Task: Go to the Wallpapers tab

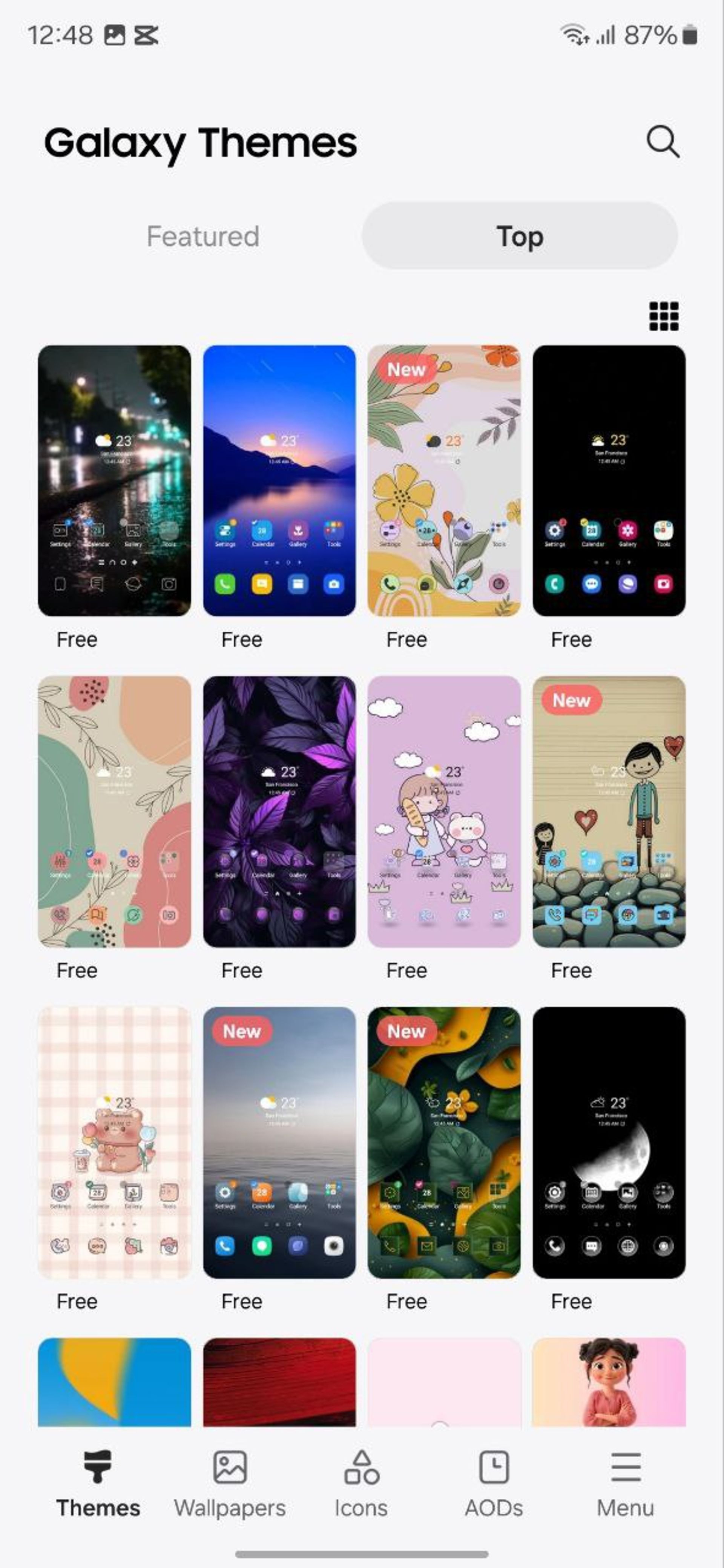Action: (230, 1484)
